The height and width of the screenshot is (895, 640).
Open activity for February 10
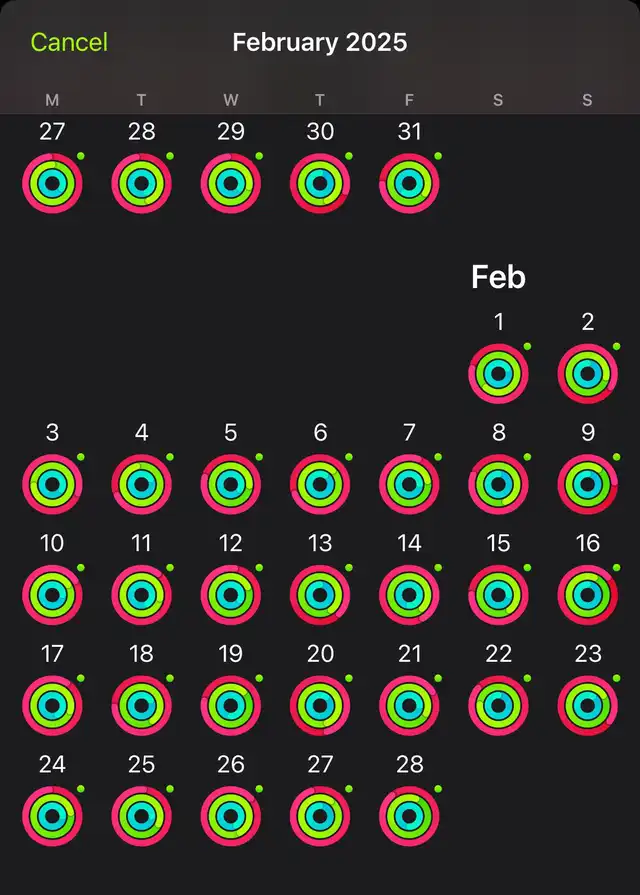[52, 595]
